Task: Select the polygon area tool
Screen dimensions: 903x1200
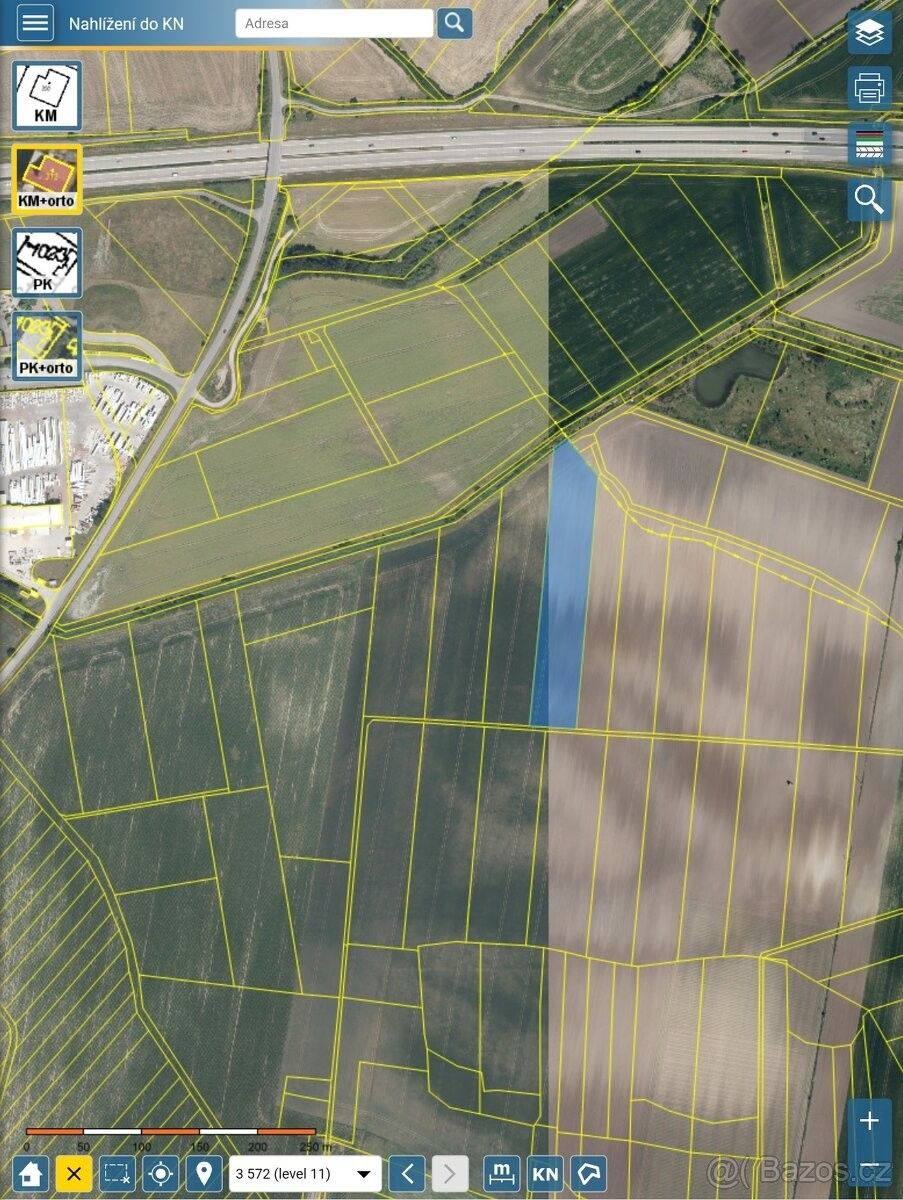Action: (589, 1173)
